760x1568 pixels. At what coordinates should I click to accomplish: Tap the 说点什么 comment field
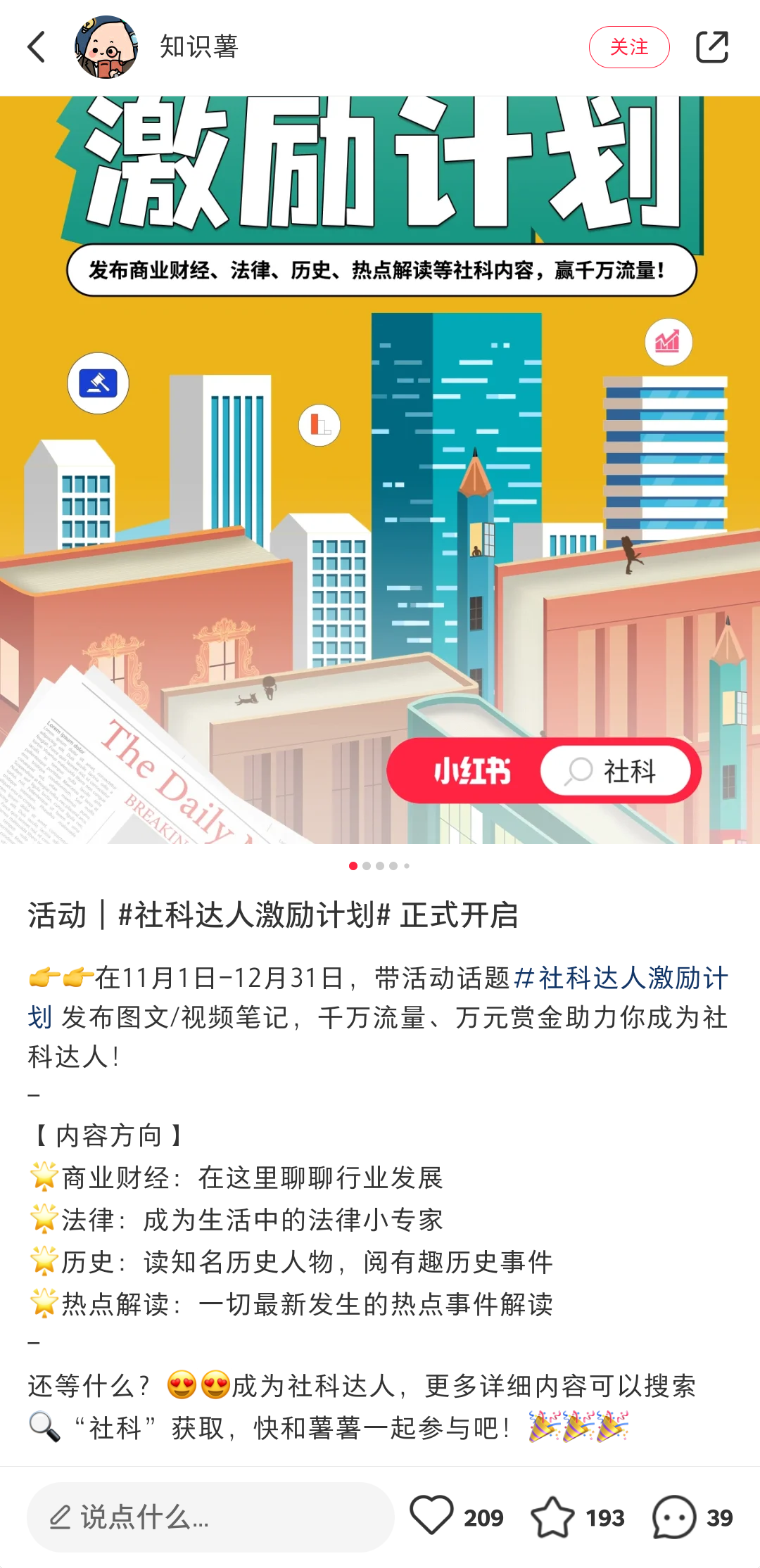point(210,1517)
